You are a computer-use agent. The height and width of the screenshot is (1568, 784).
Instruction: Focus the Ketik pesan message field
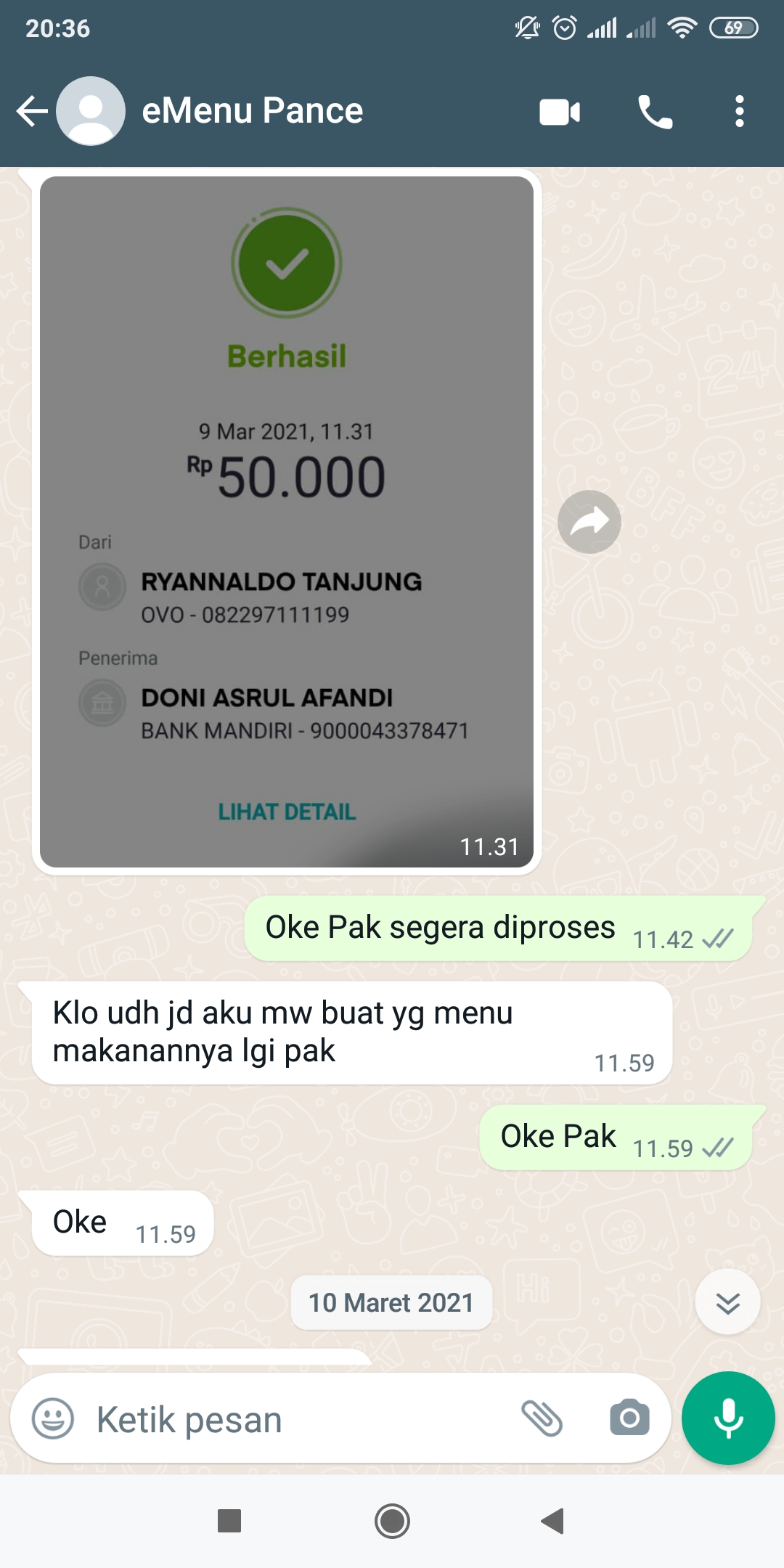coord(298,1419)
